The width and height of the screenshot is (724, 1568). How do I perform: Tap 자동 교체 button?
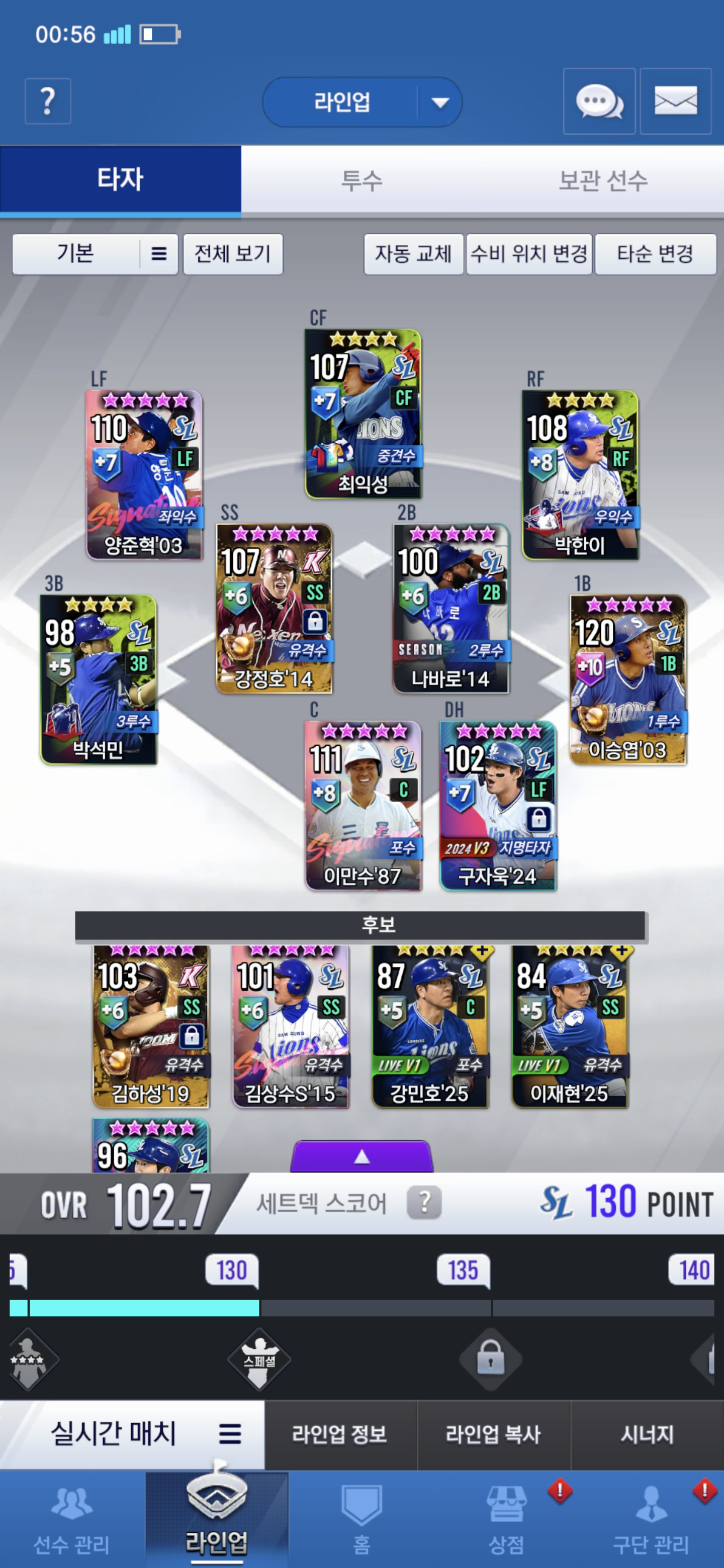pos(413,254)
